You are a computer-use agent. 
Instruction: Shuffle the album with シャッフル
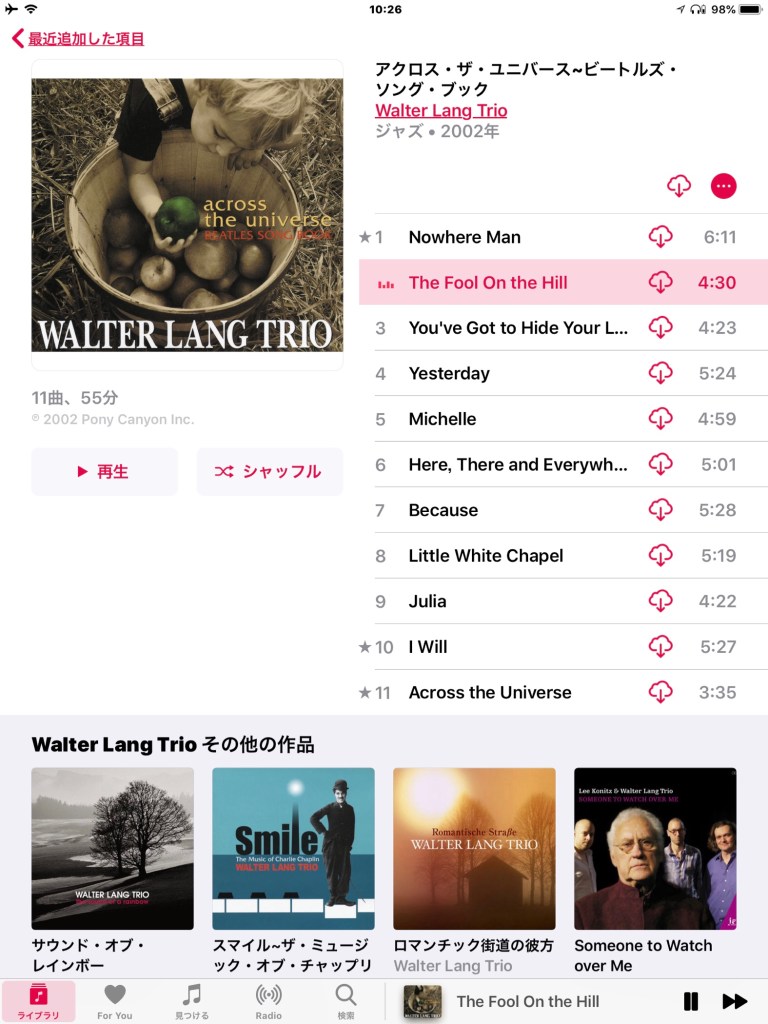(269, 472)
